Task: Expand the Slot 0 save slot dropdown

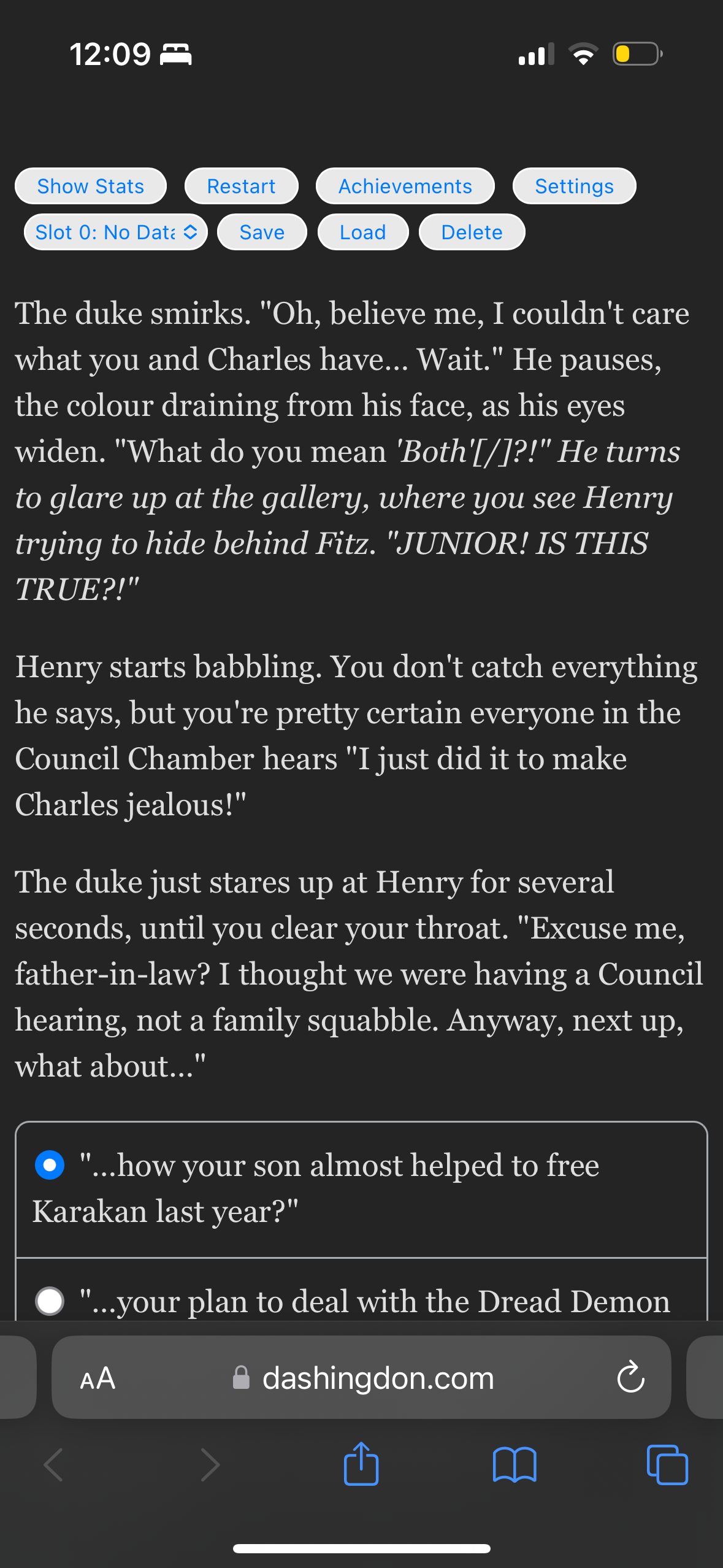Action: pyautogui.click(x=115, y=232)
